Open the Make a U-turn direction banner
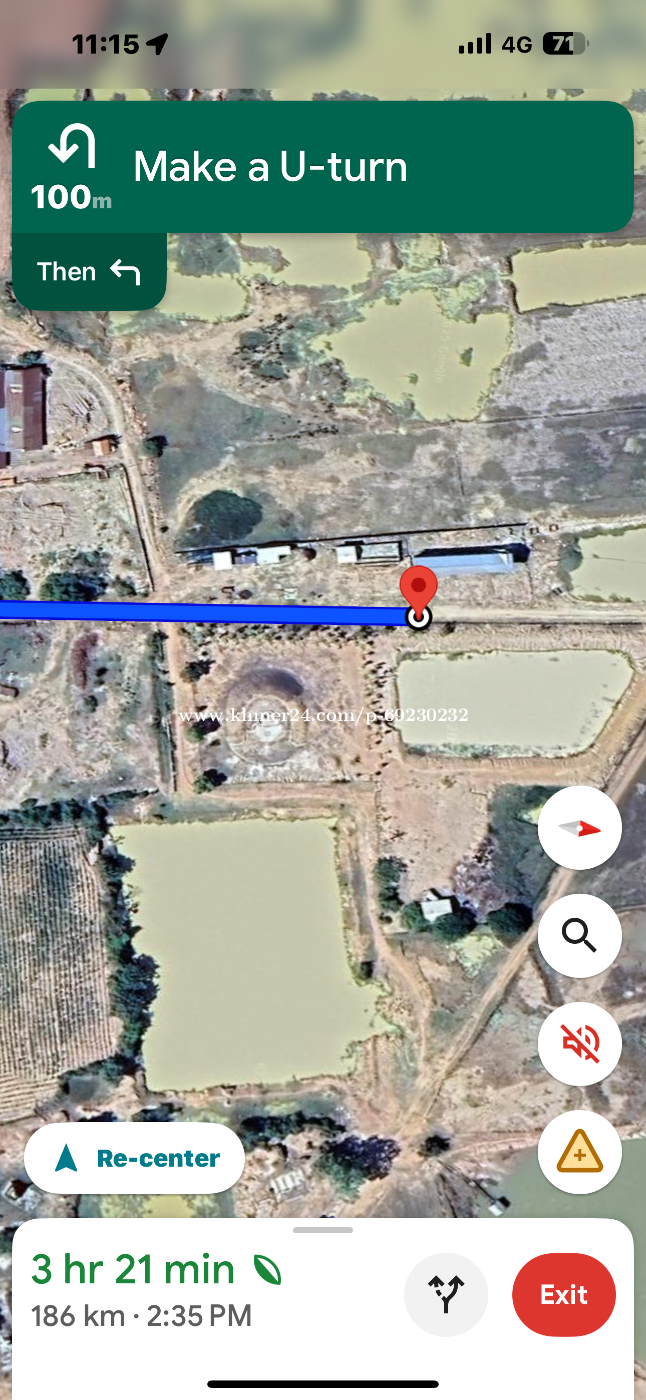 tap(322, 167)
